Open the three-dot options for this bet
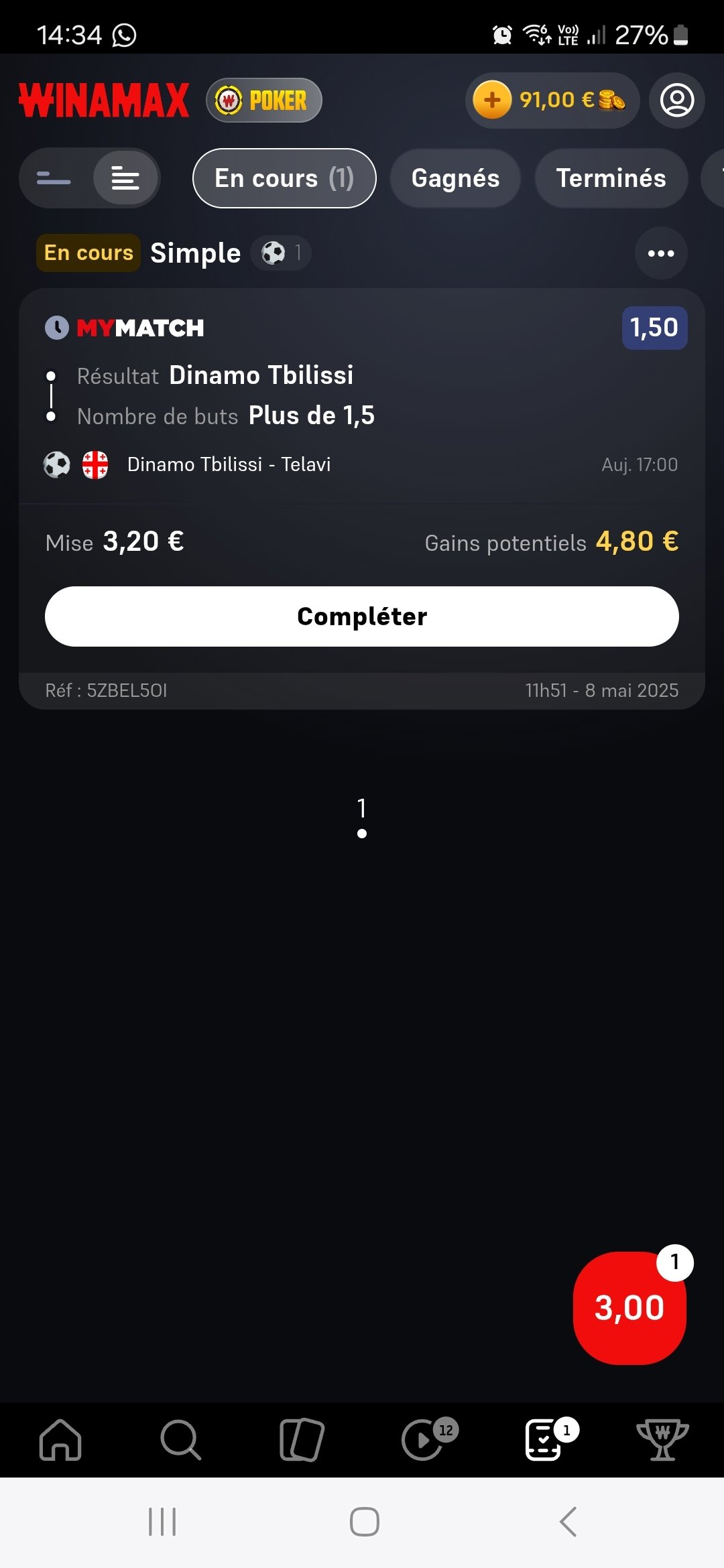The width and height of the screenshot is (724, 1568). [x=661, y=253]
